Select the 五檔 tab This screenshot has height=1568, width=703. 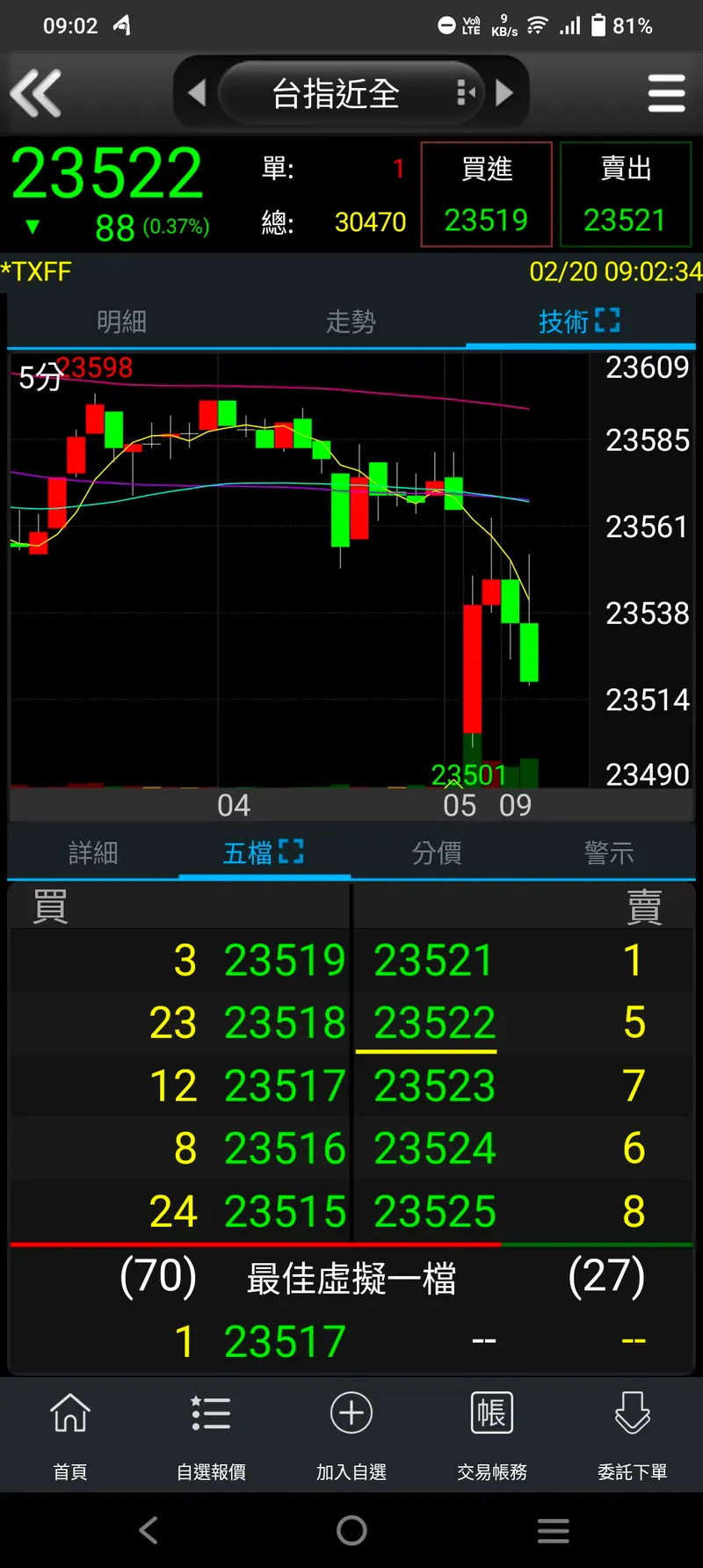pyautogui.click(x=263, y=853)
